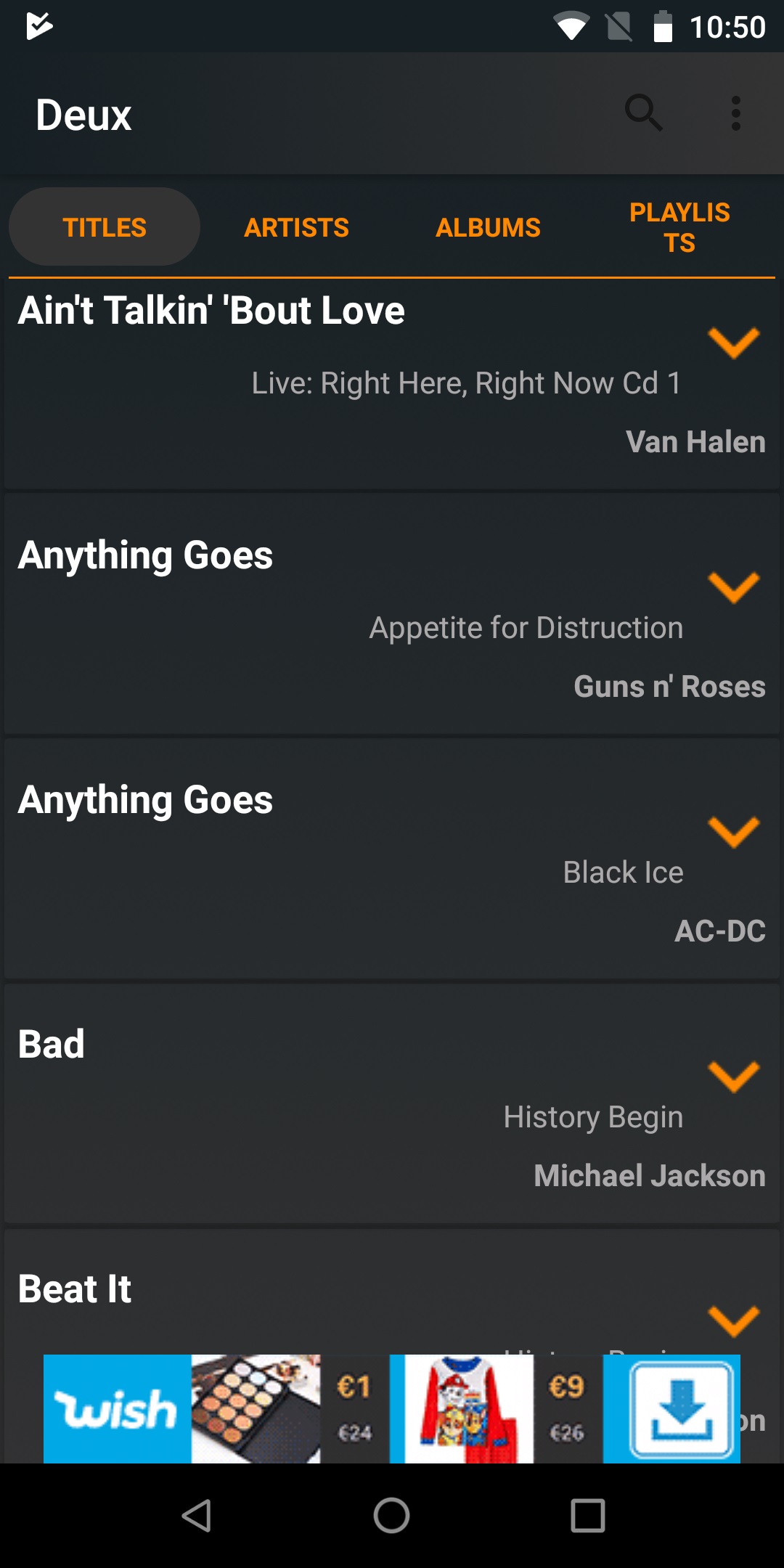784x1568 pixels.
Task: Expand options for the song Bad
Action: (733, 1077)
